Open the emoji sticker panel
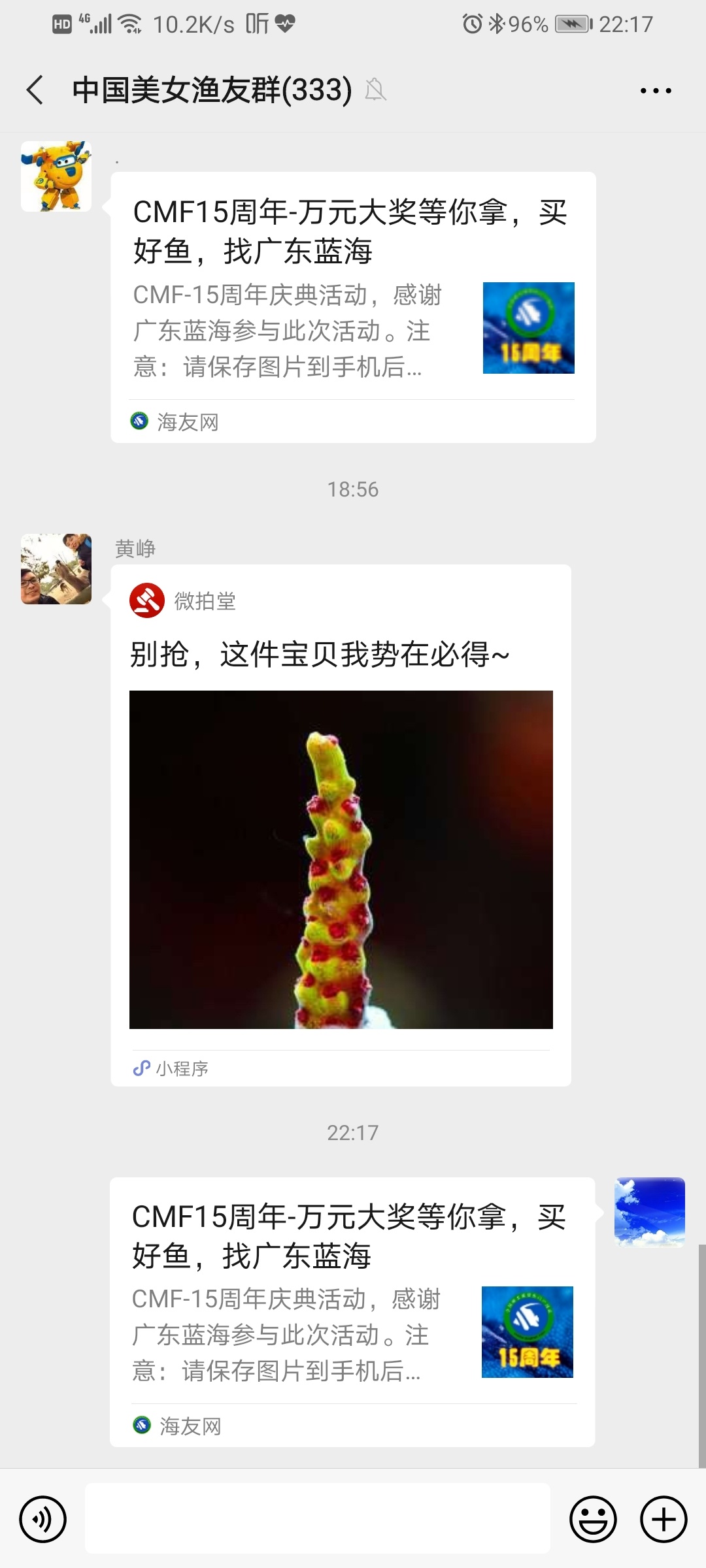 click(593, 1519)
